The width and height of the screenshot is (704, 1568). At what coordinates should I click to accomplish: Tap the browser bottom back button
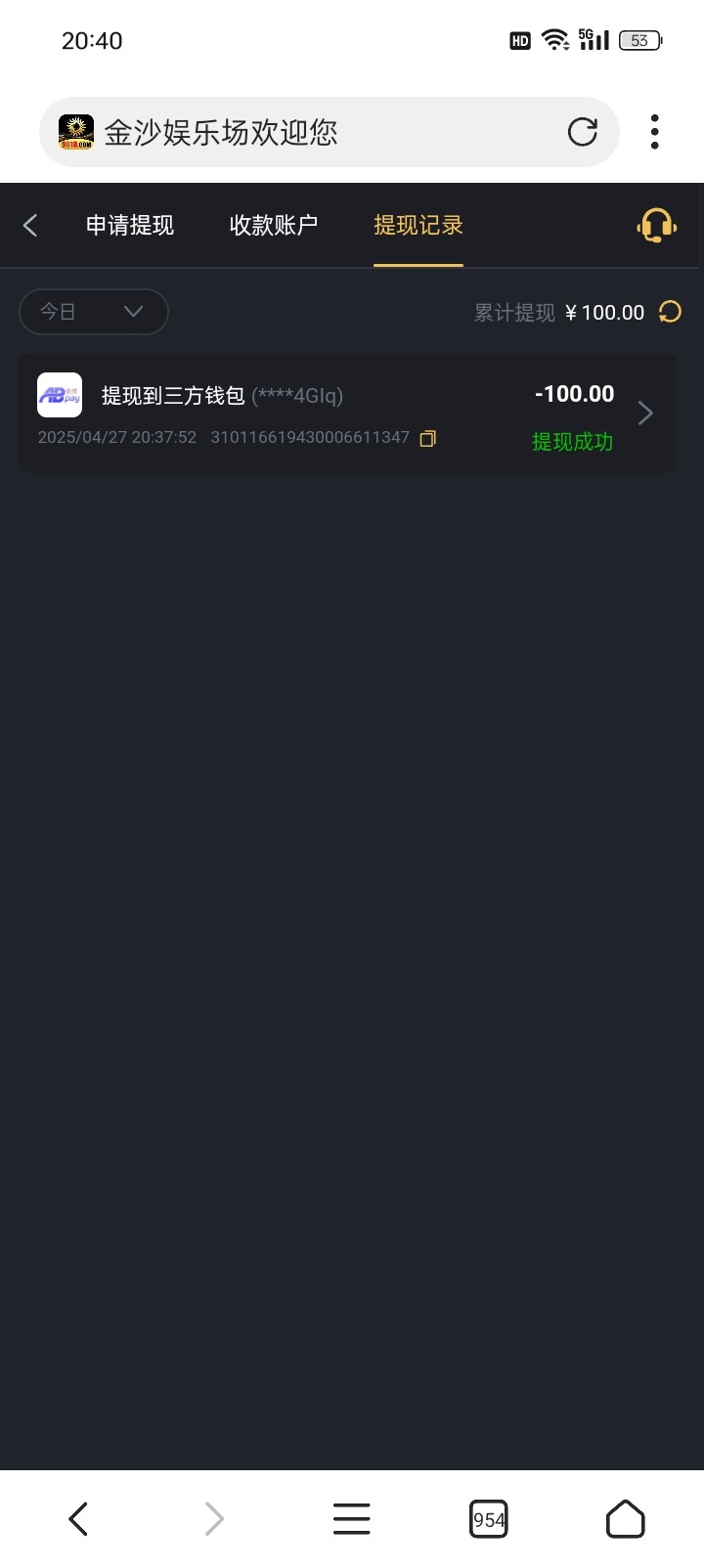pyautogui.click(x=78, y=1518)
